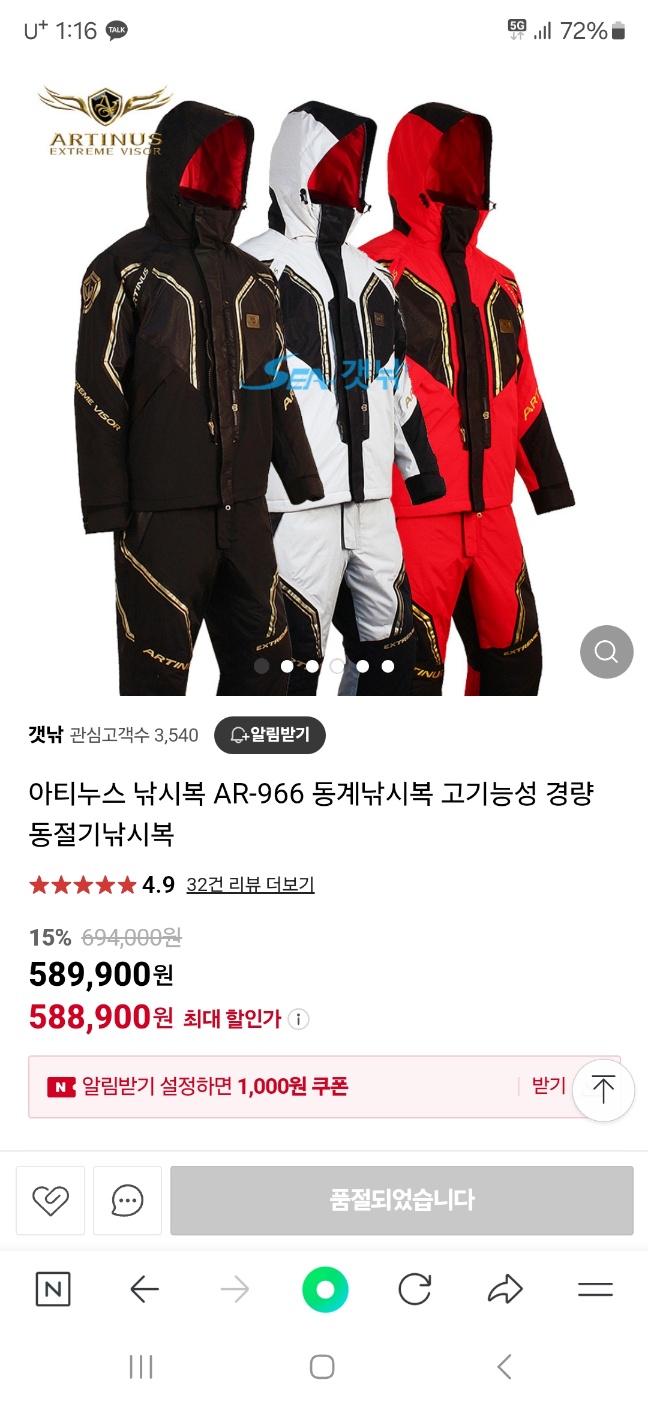
Task: Open the system recent apps view
Action: (x=141, y=1367)
